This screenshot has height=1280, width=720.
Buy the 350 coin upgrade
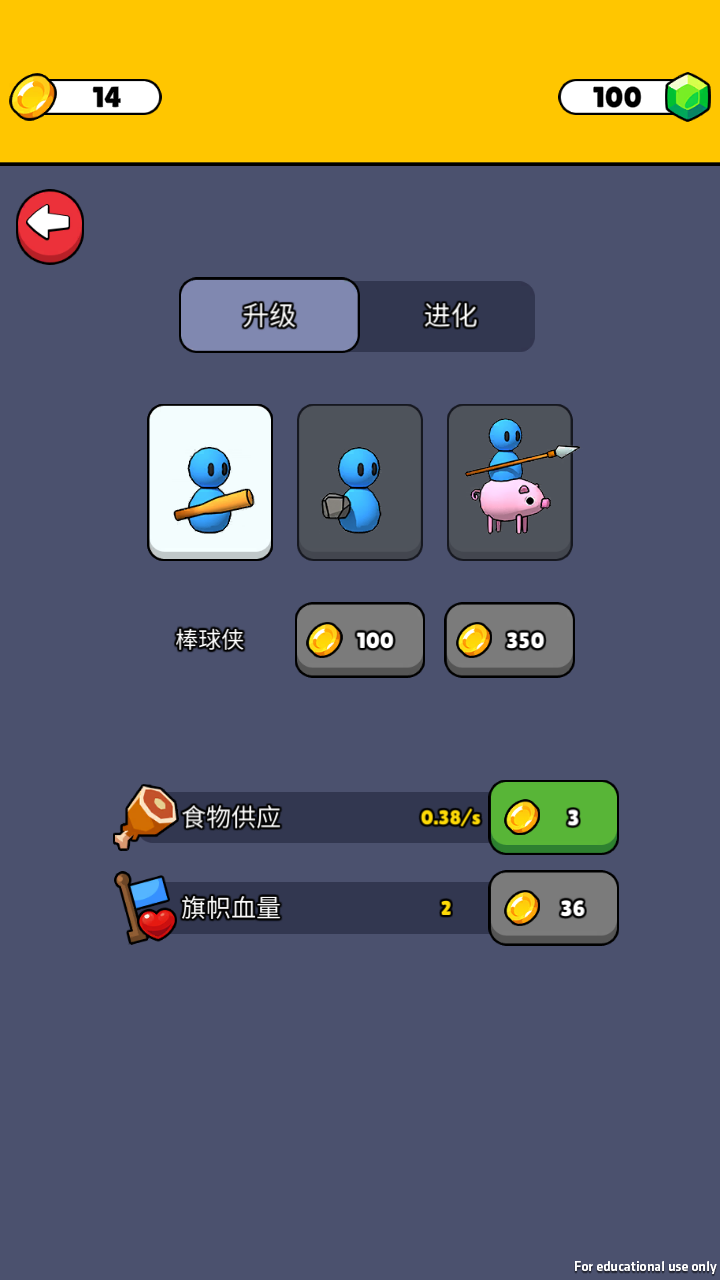click(x=509, y=640)
